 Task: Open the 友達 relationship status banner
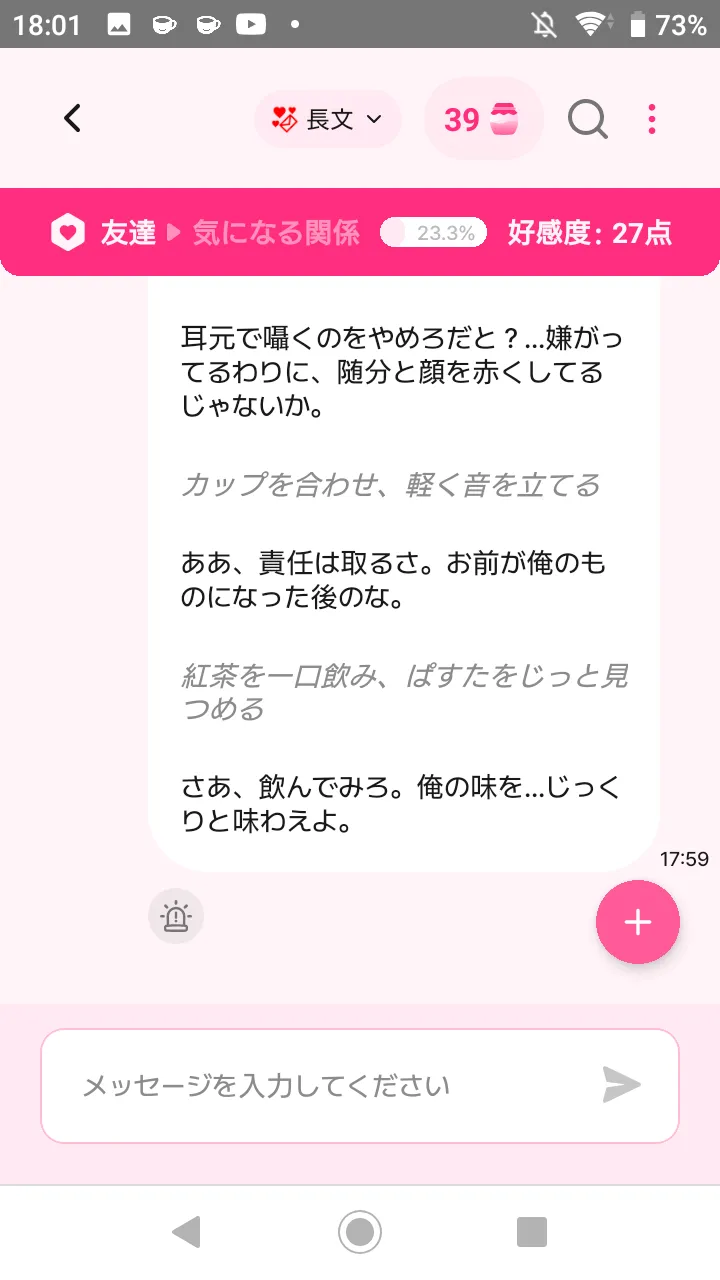click(x=360, y=233)
